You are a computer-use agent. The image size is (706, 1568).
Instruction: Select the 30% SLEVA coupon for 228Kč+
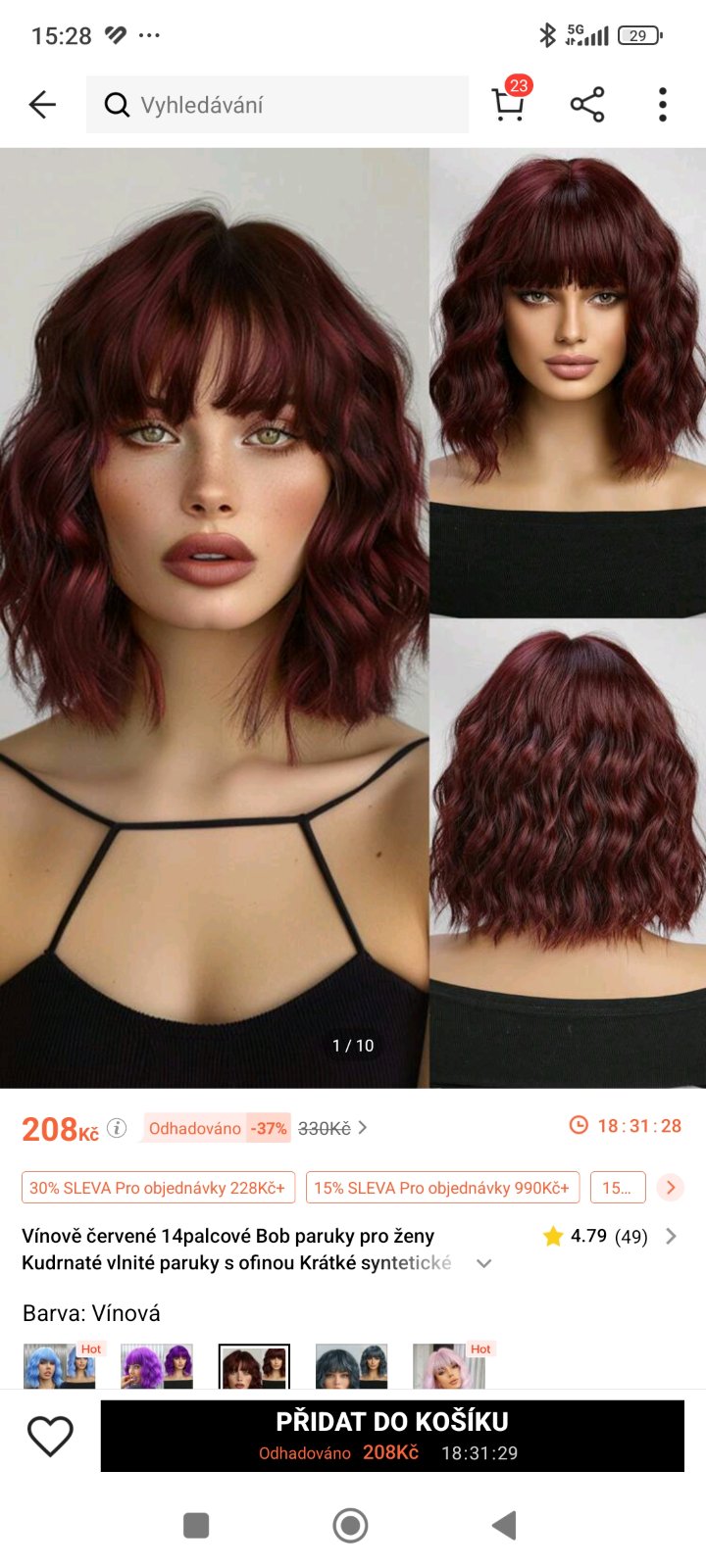(x=158, y=1188)
